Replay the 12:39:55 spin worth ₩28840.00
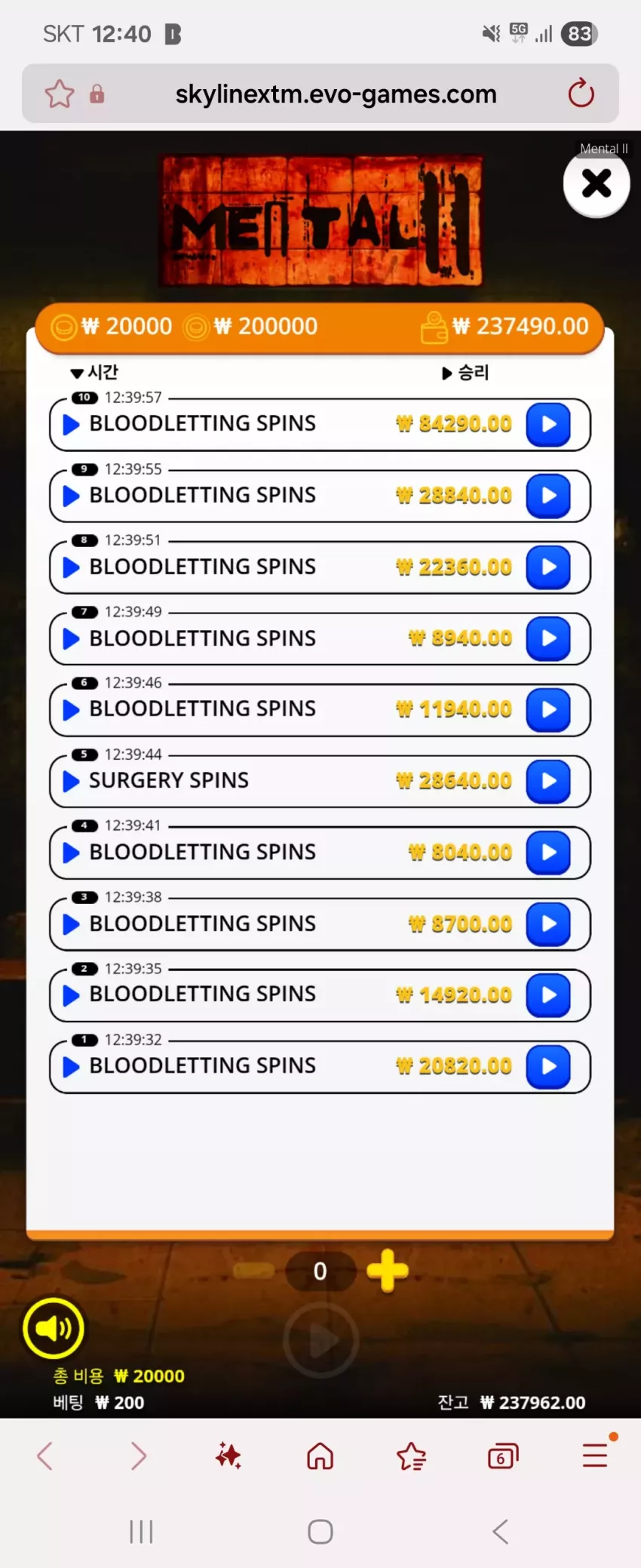Screen dimensions: 641x1568 548,496
